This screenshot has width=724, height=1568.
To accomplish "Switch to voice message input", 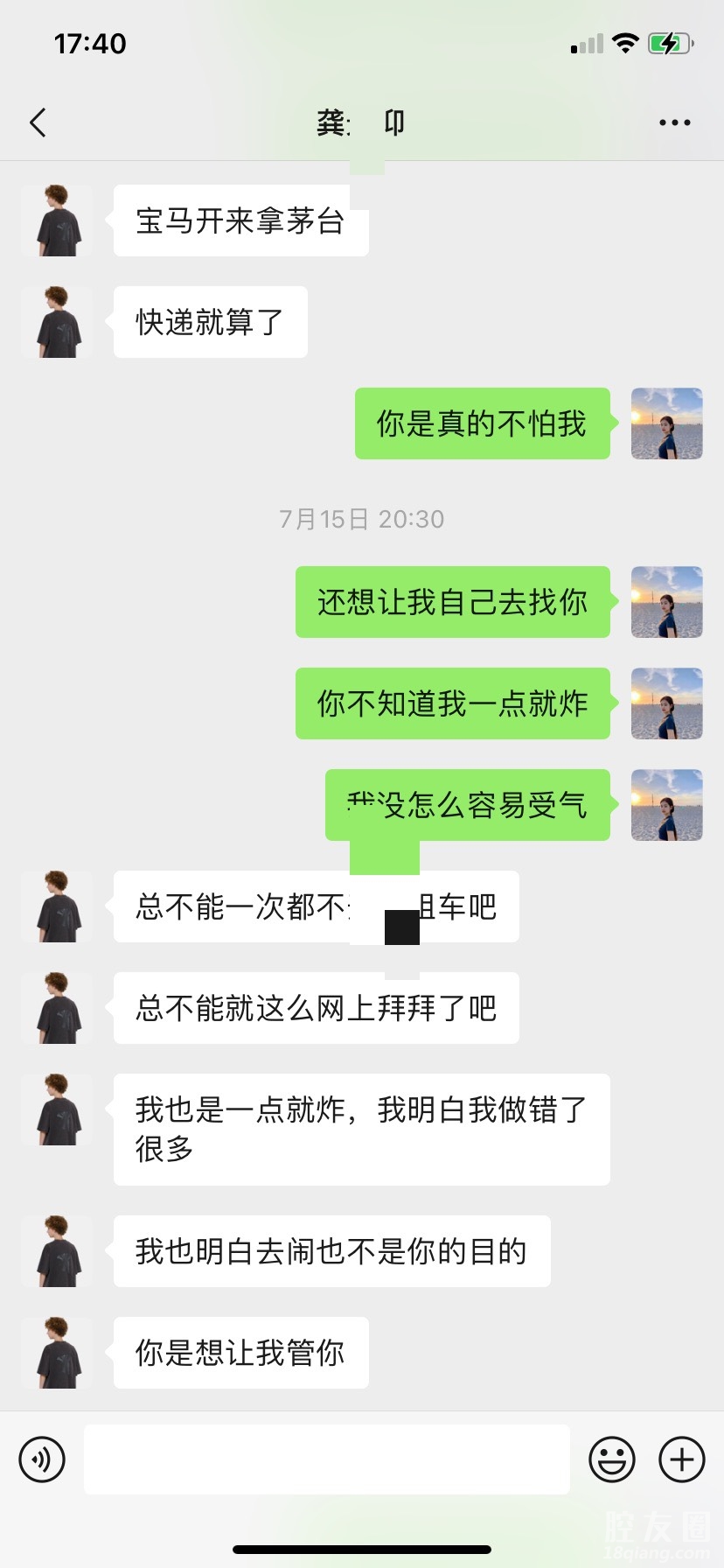I will [x=42, y=1459].
